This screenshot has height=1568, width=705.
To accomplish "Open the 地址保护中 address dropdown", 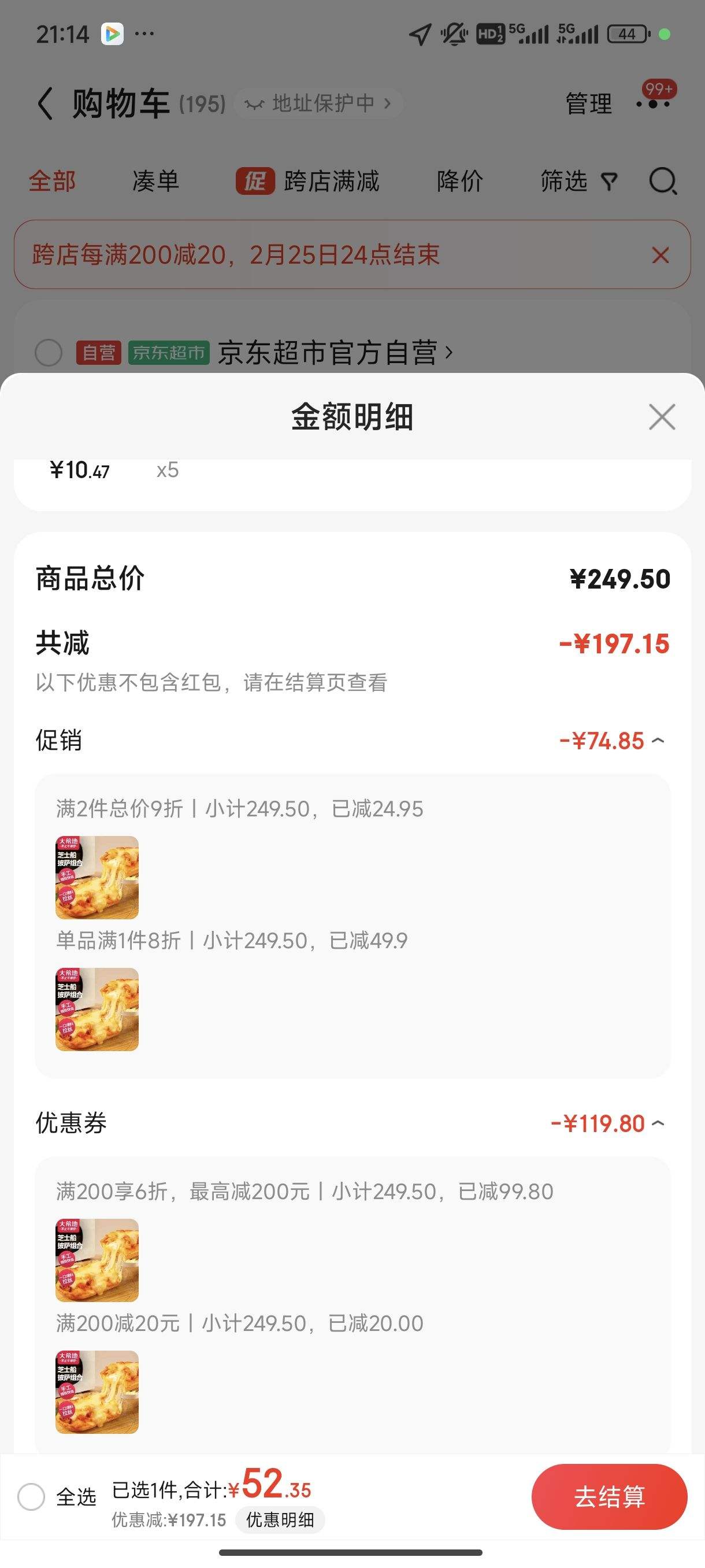I will [318, 102].
